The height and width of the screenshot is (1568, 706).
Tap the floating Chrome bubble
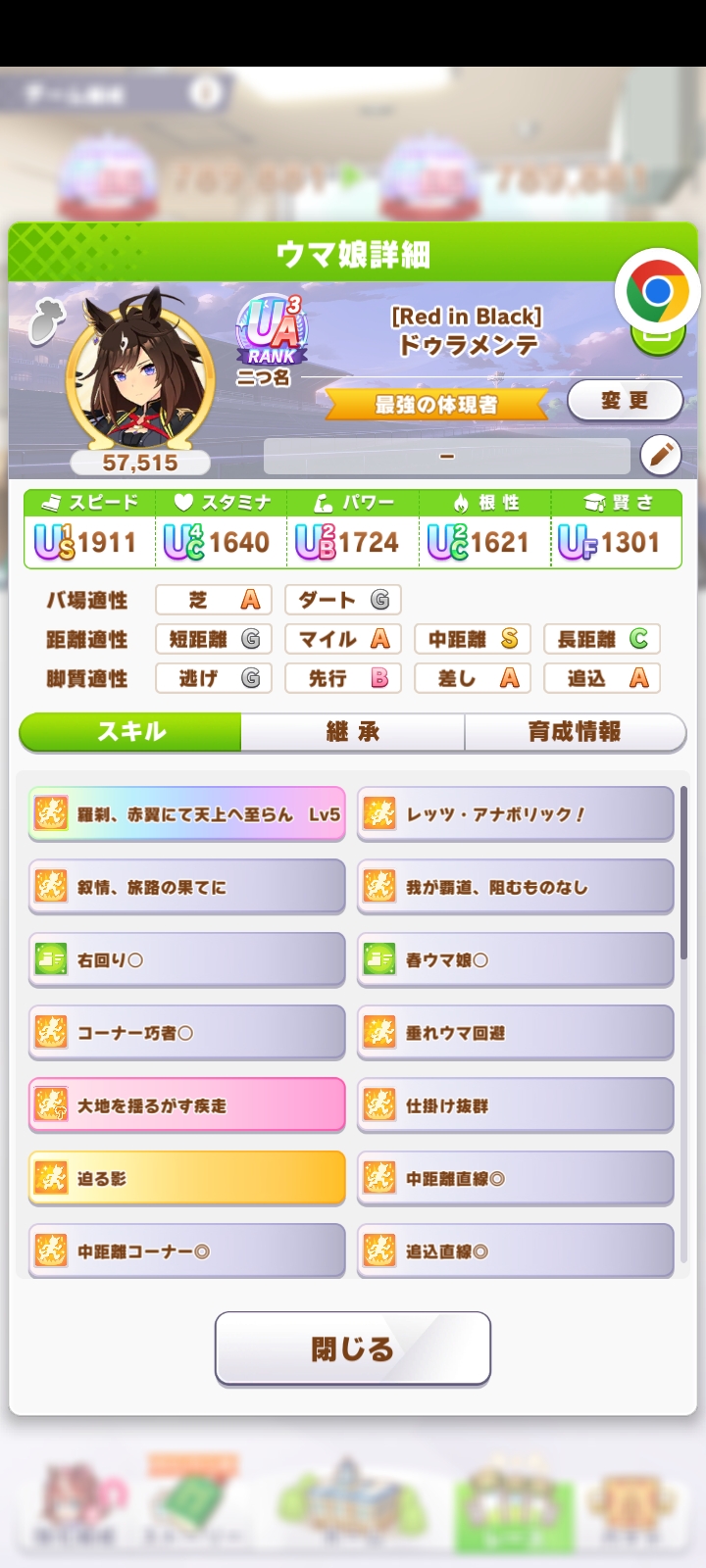coord(657,291)
